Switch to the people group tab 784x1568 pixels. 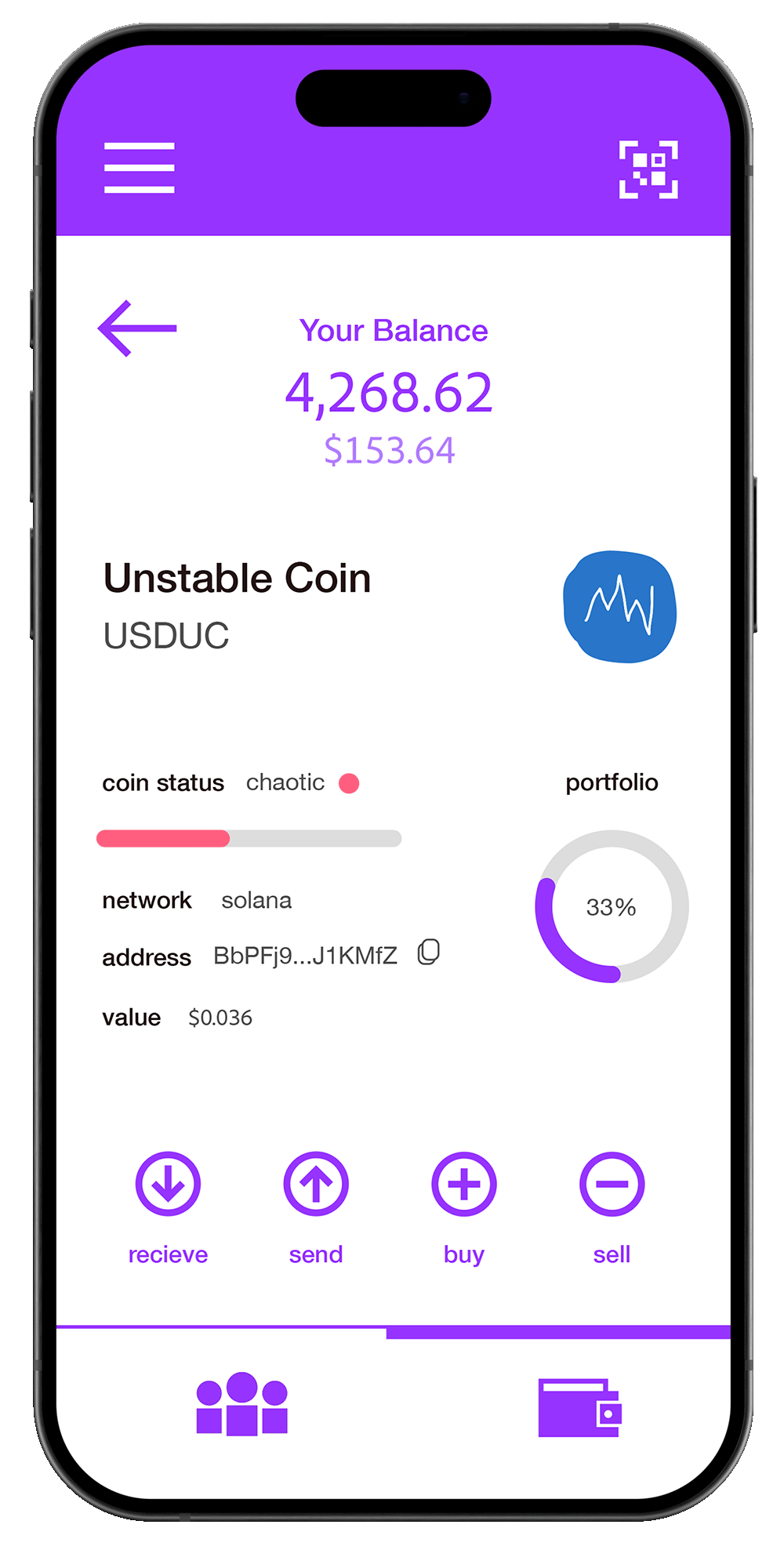[241, 1404]
